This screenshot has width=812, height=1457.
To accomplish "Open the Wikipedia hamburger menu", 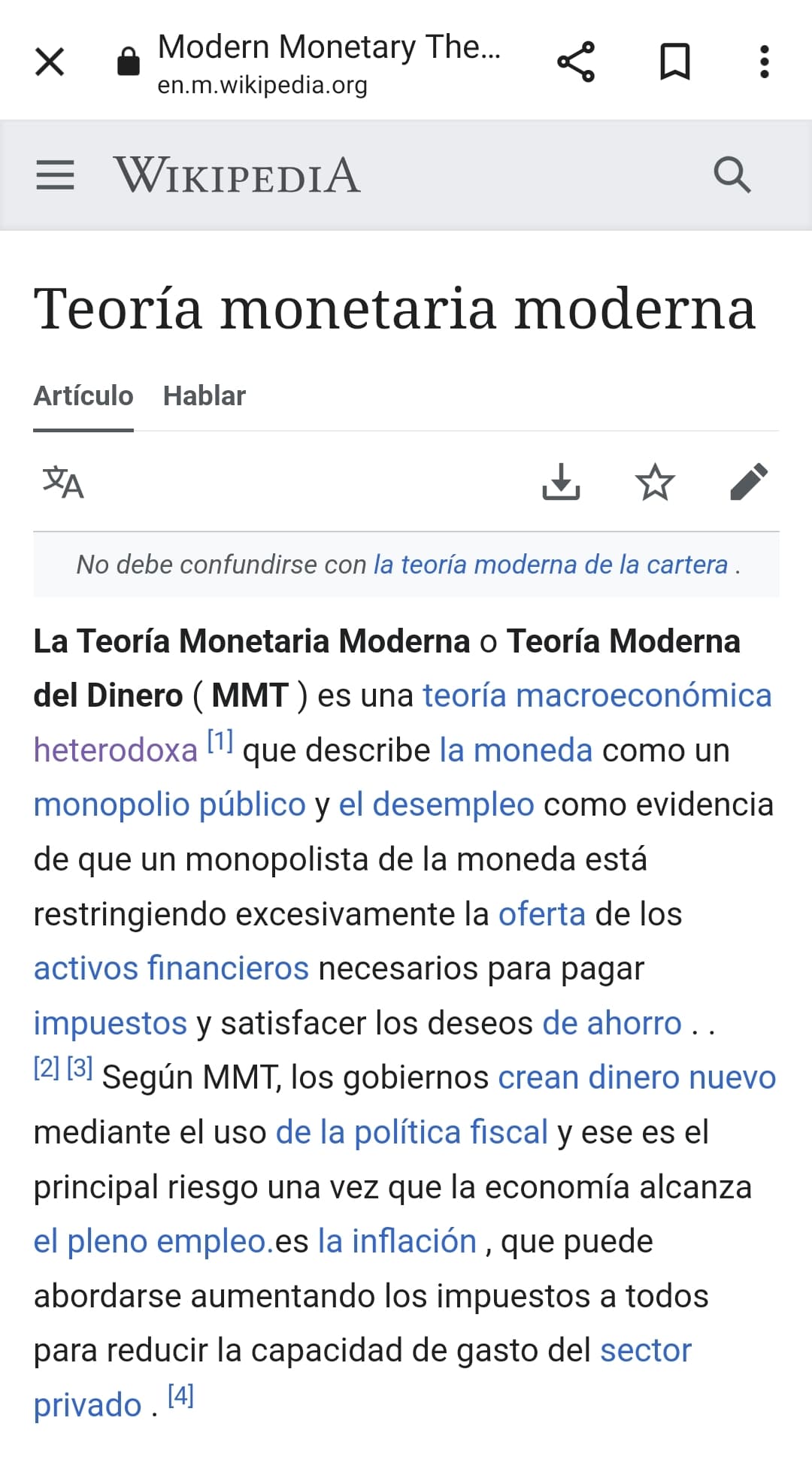I will pos(55,175).
